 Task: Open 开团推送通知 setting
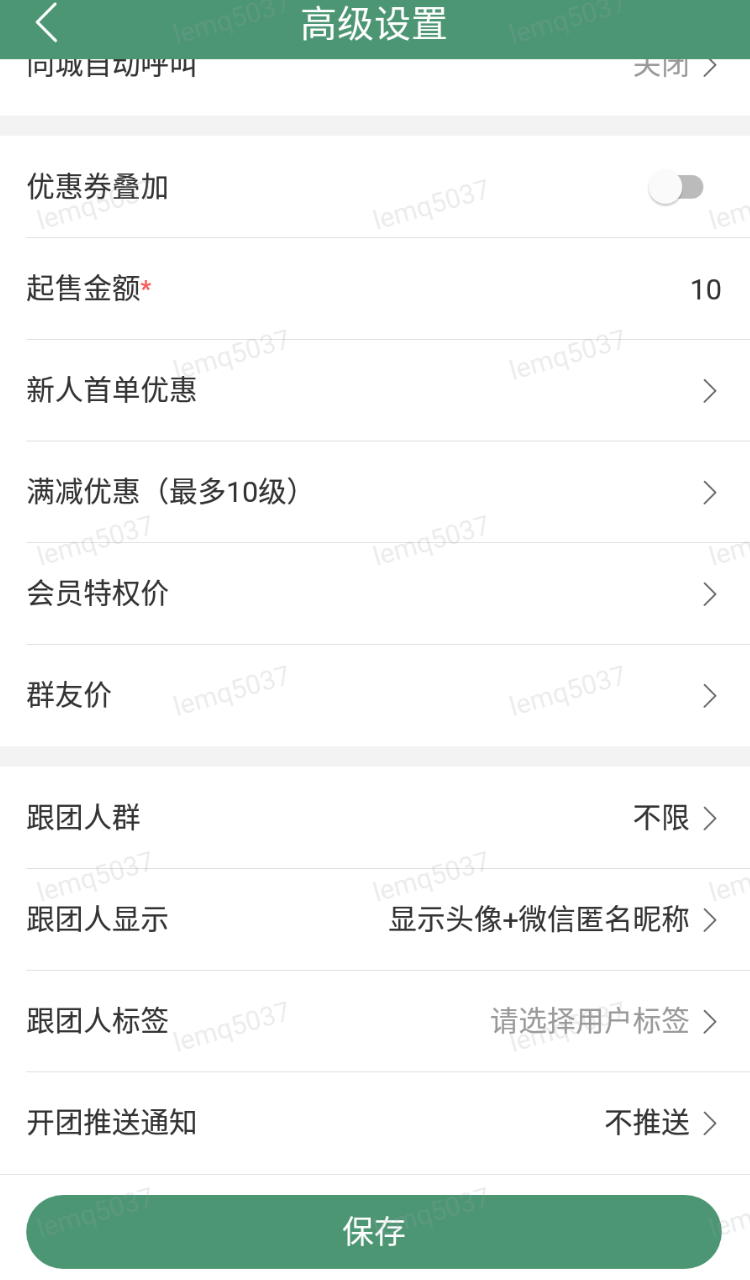(375, 1124)
